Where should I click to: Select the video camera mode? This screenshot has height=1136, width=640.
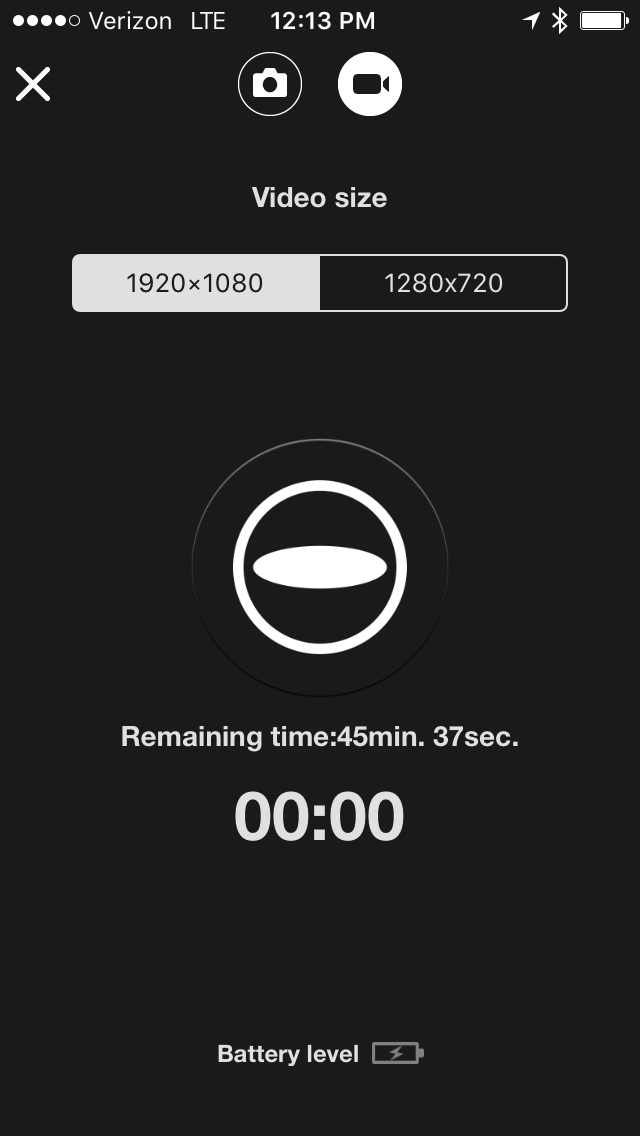click(x=370, y=84)
